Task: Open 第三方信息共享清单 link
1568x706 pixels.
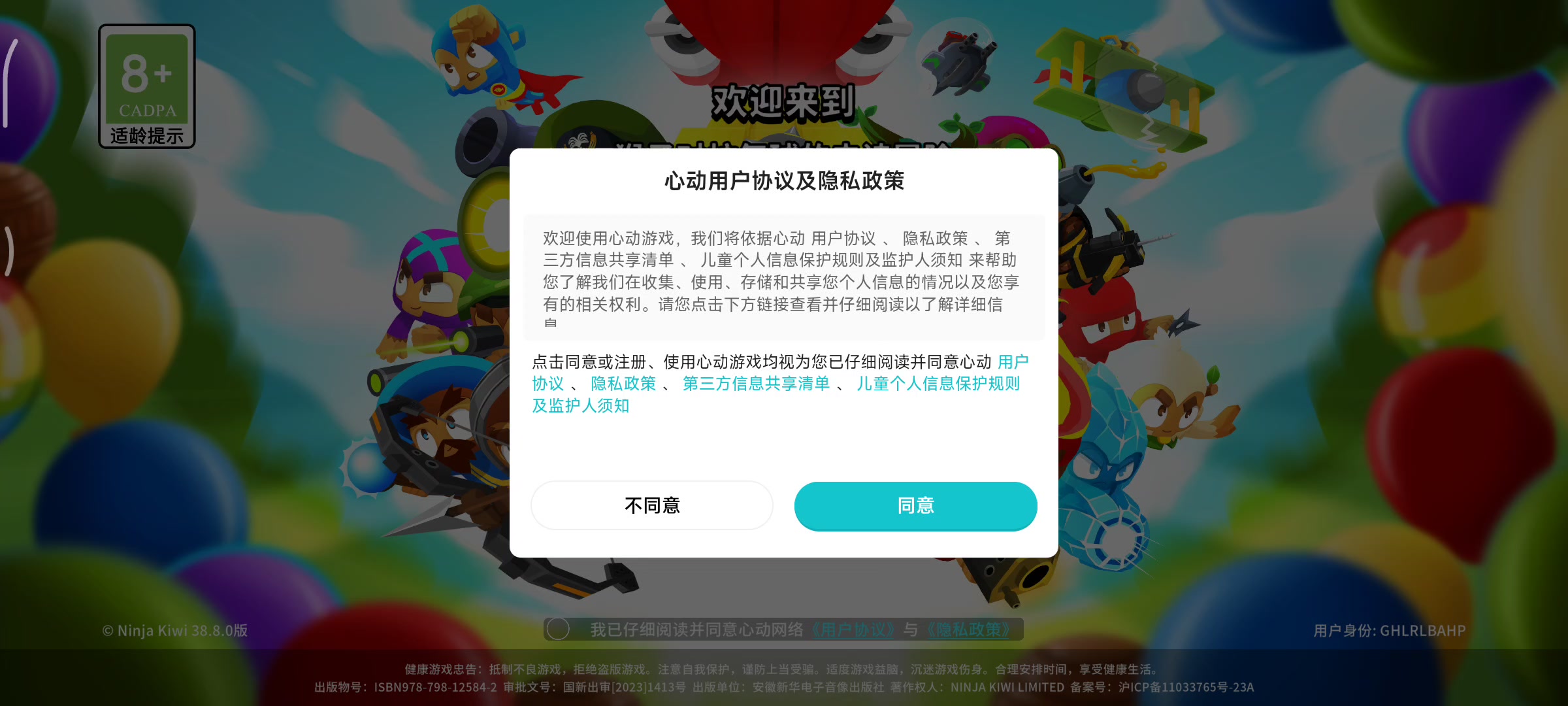Action: (x=756, y=384)
